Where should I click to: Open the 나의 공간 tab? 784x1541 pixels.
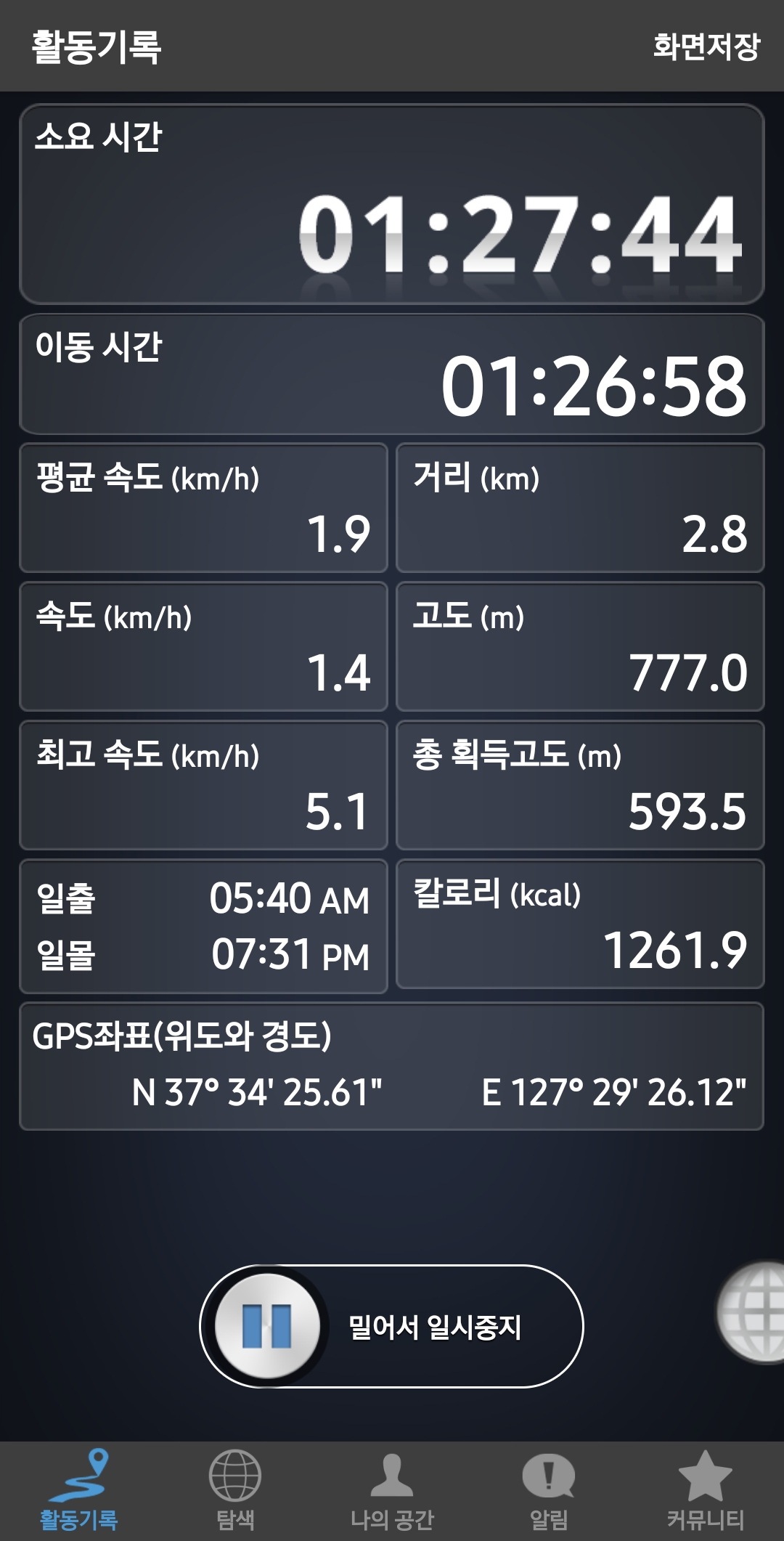pyautogui.click(x=392, y=1491)
